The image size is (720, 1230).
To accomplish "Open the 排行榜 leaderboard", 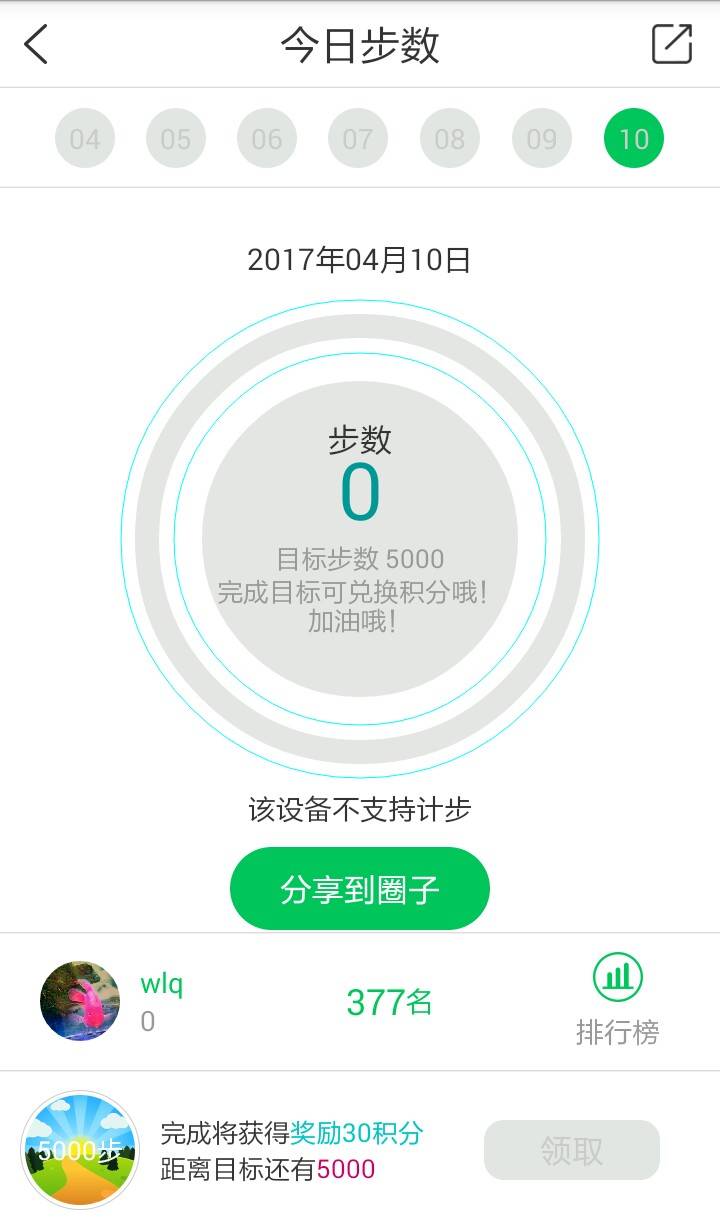I will tap(618, 1001).
